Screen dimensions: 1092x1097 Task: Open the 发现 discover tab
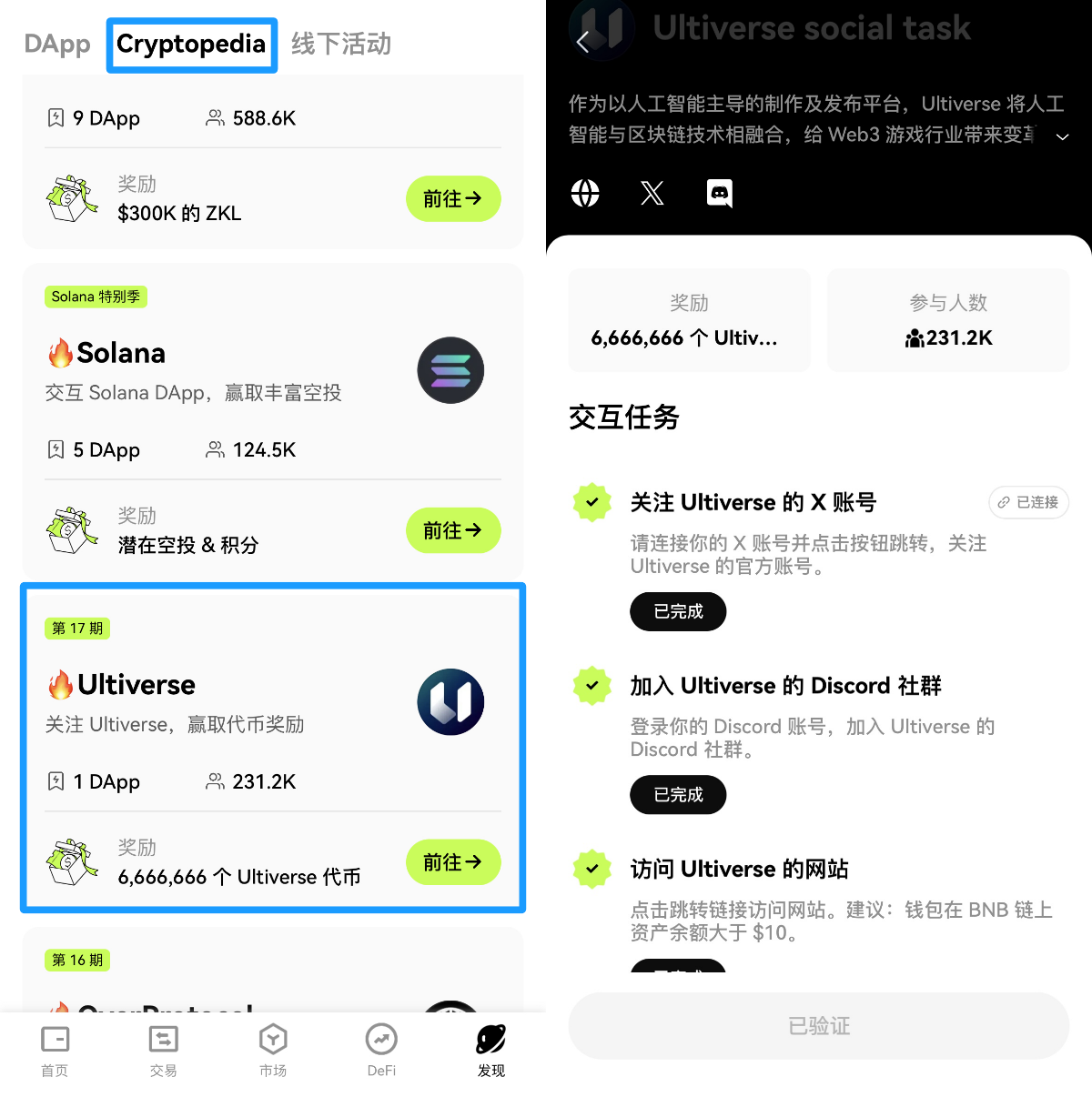490,1050
